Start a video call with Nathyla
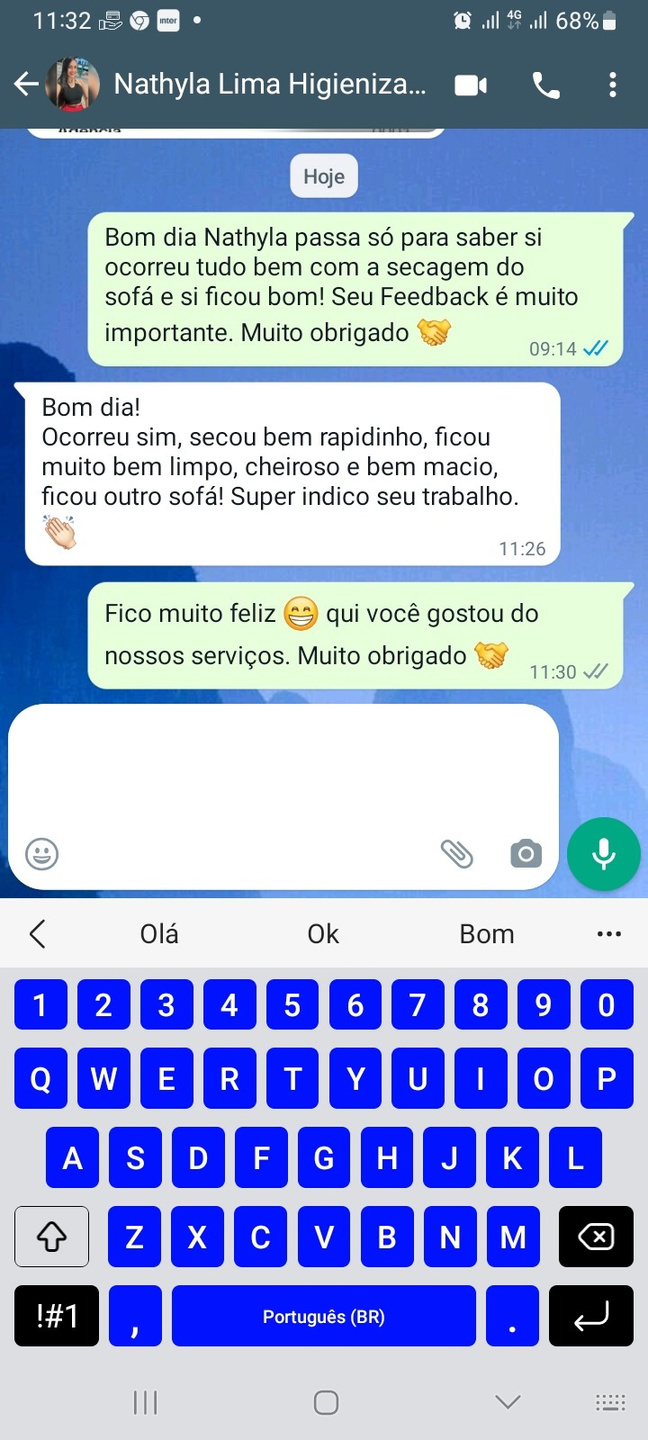This screenshot has width=648, height=1440. coord(470,85)
